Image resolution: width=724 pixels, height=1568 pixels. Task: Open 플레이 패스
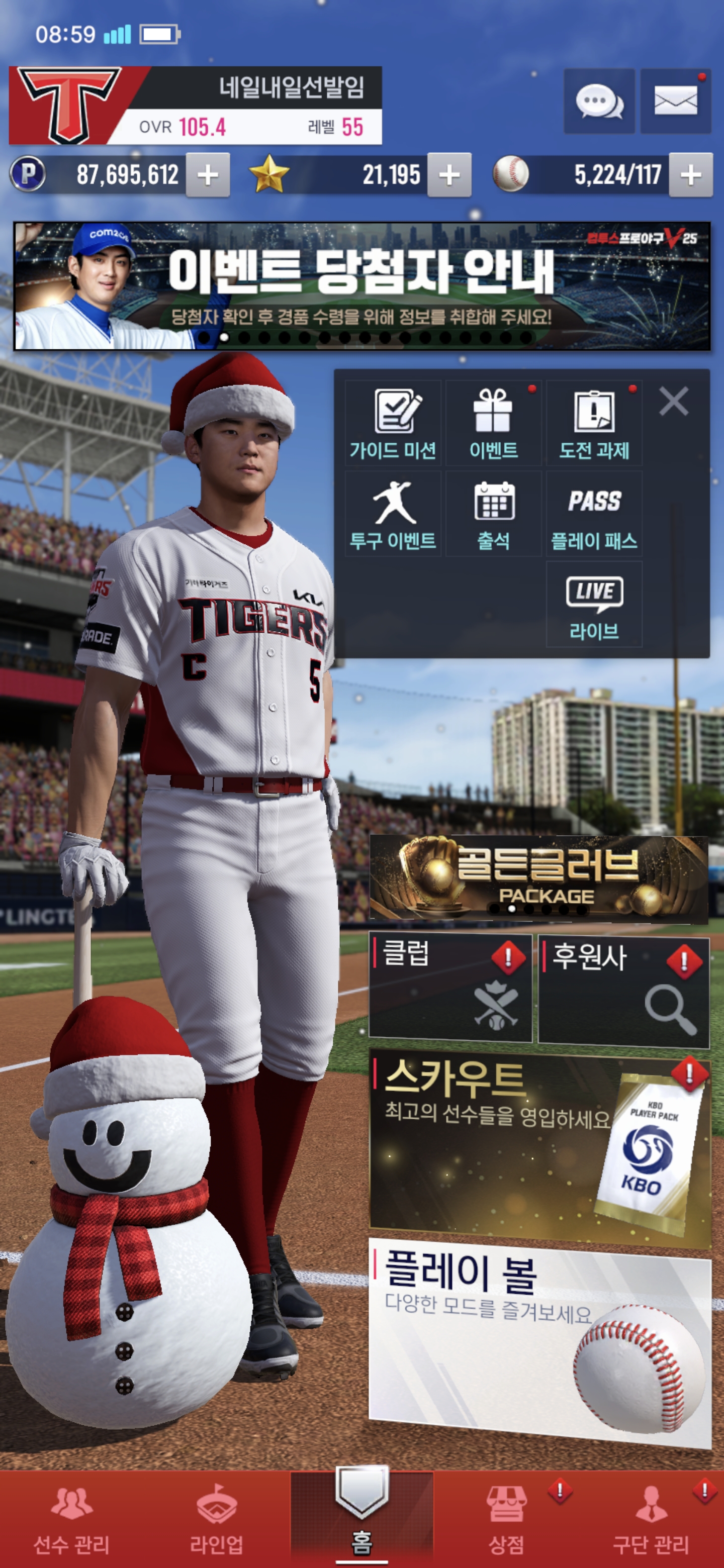click(x=594, y=514)
